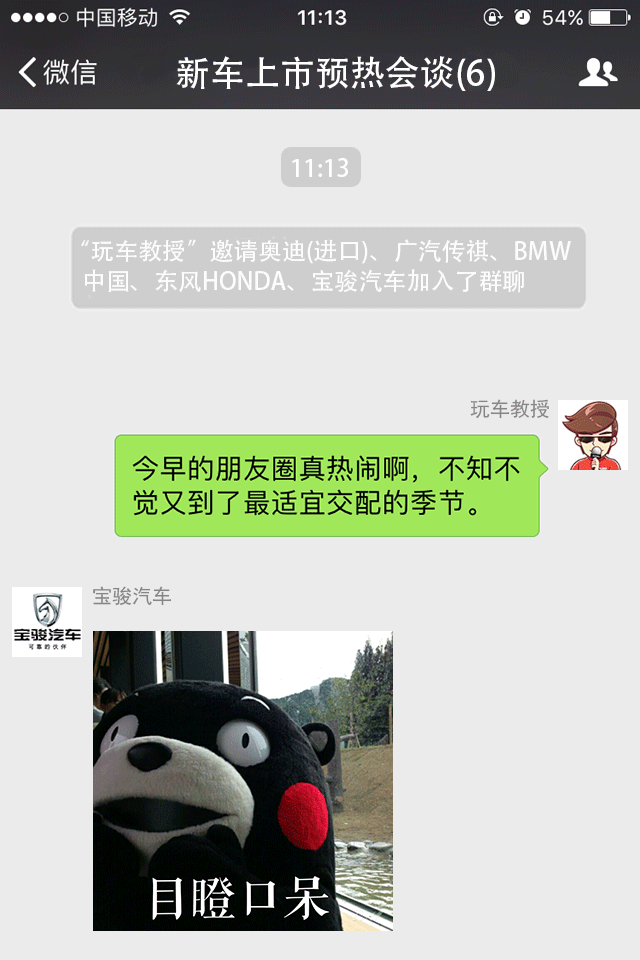The image size is (640, 960).
Task: View the 目瞪口呆 sticker image
Action: [x=243, y=780]
